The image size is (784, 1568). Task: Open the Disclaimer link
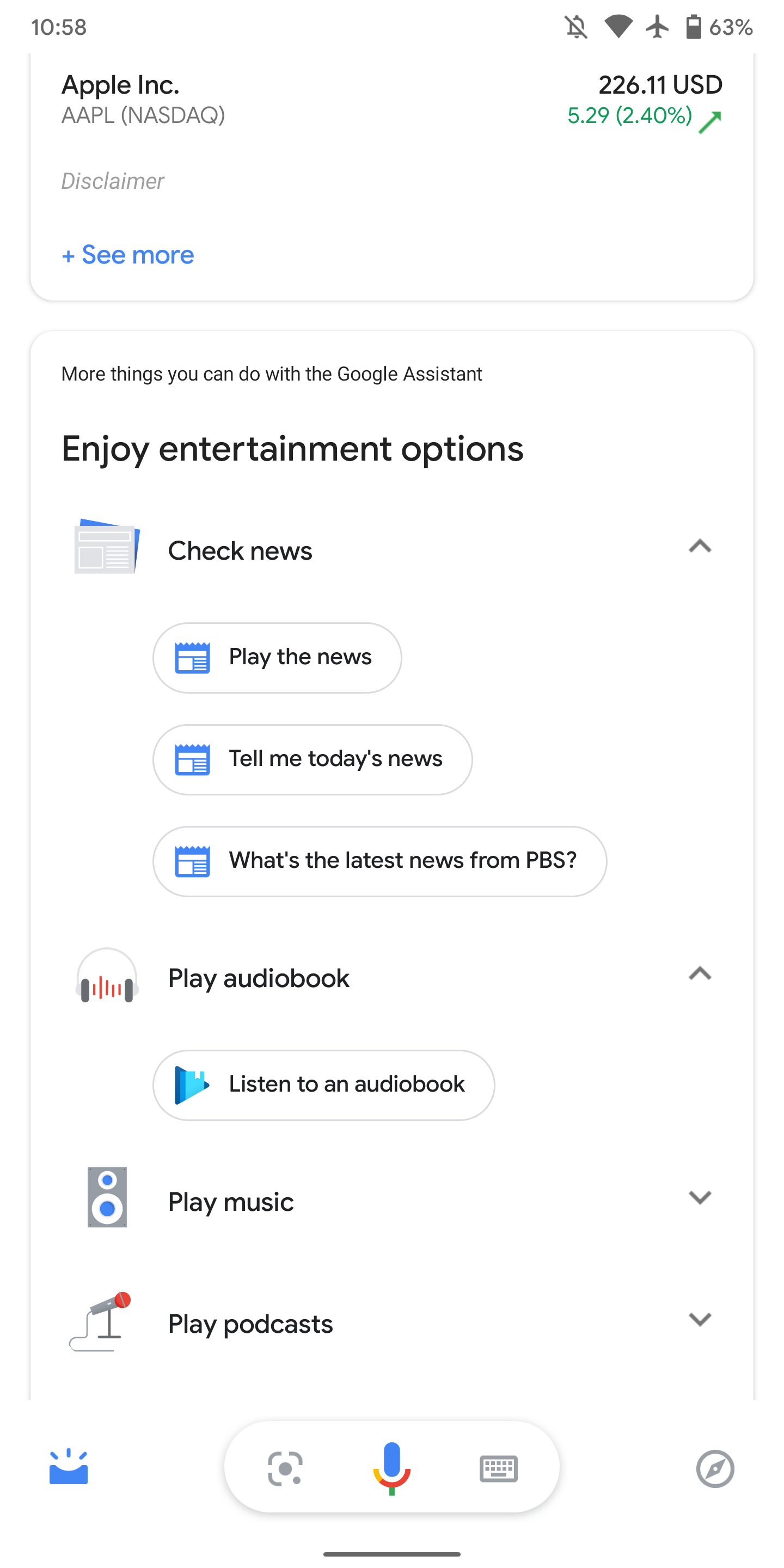tap(113, 181)
